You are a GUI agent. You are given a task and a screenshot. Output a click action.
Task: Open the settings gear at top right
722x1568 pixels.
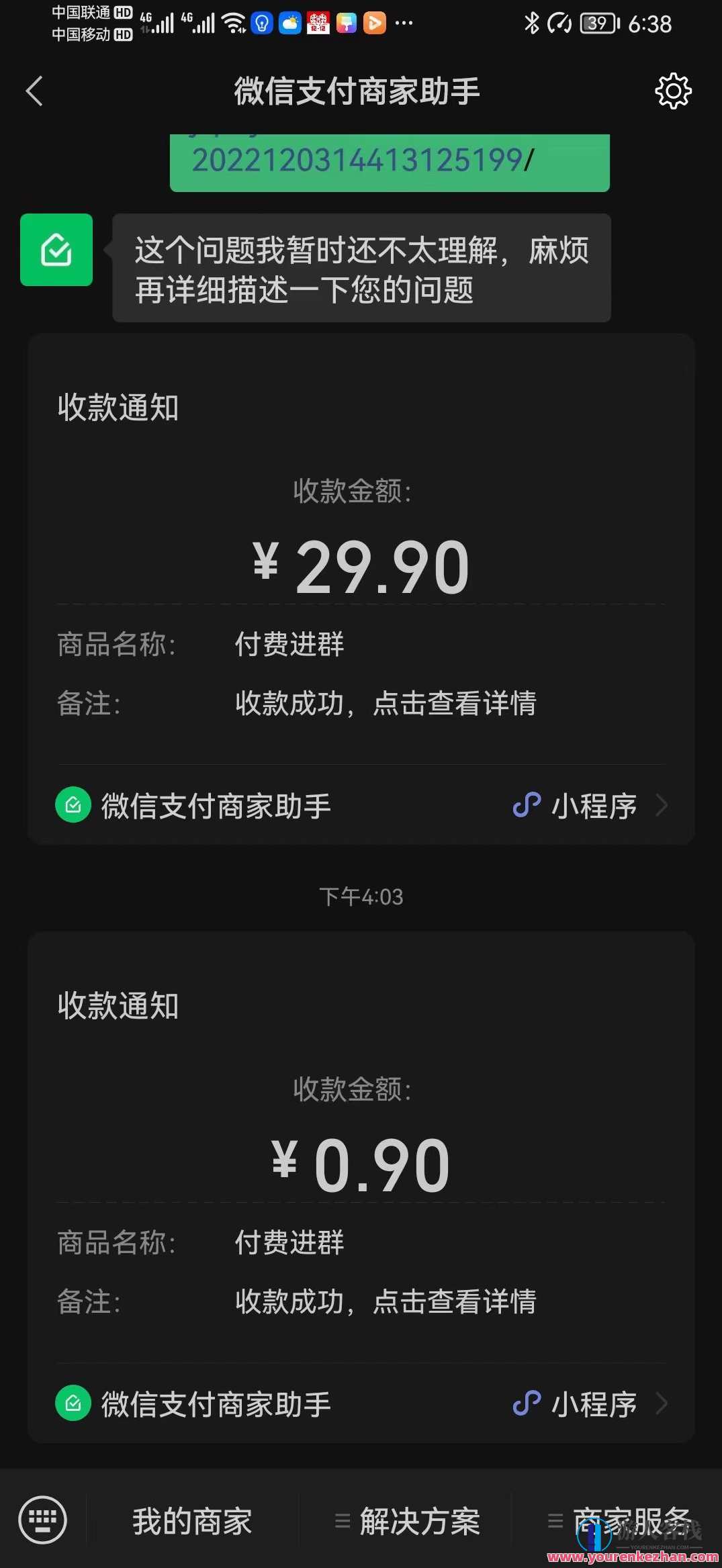[672, 91]
